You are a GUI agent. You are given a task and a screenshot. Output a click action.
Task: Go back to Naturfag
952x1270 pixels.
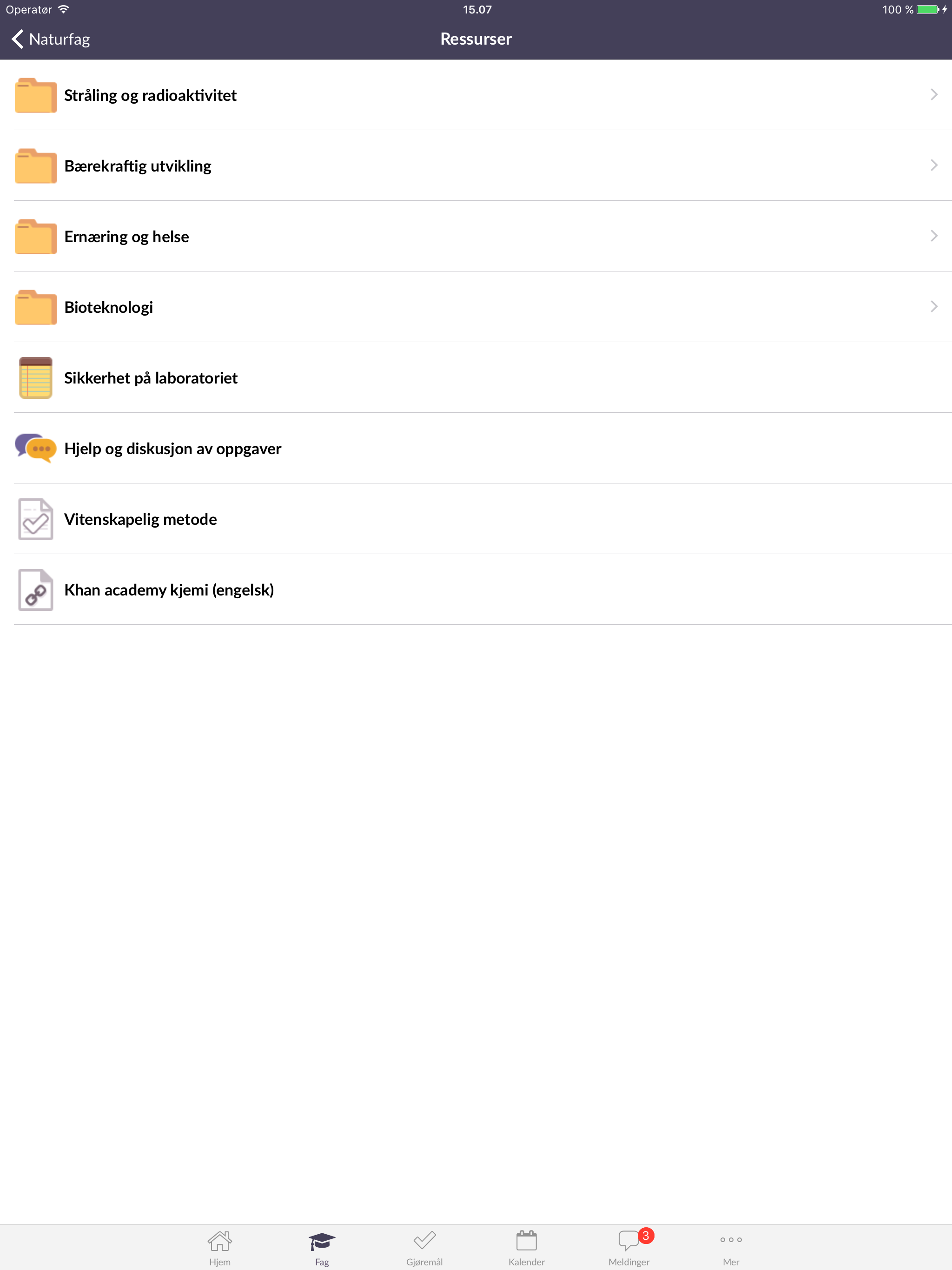[51, 39]
